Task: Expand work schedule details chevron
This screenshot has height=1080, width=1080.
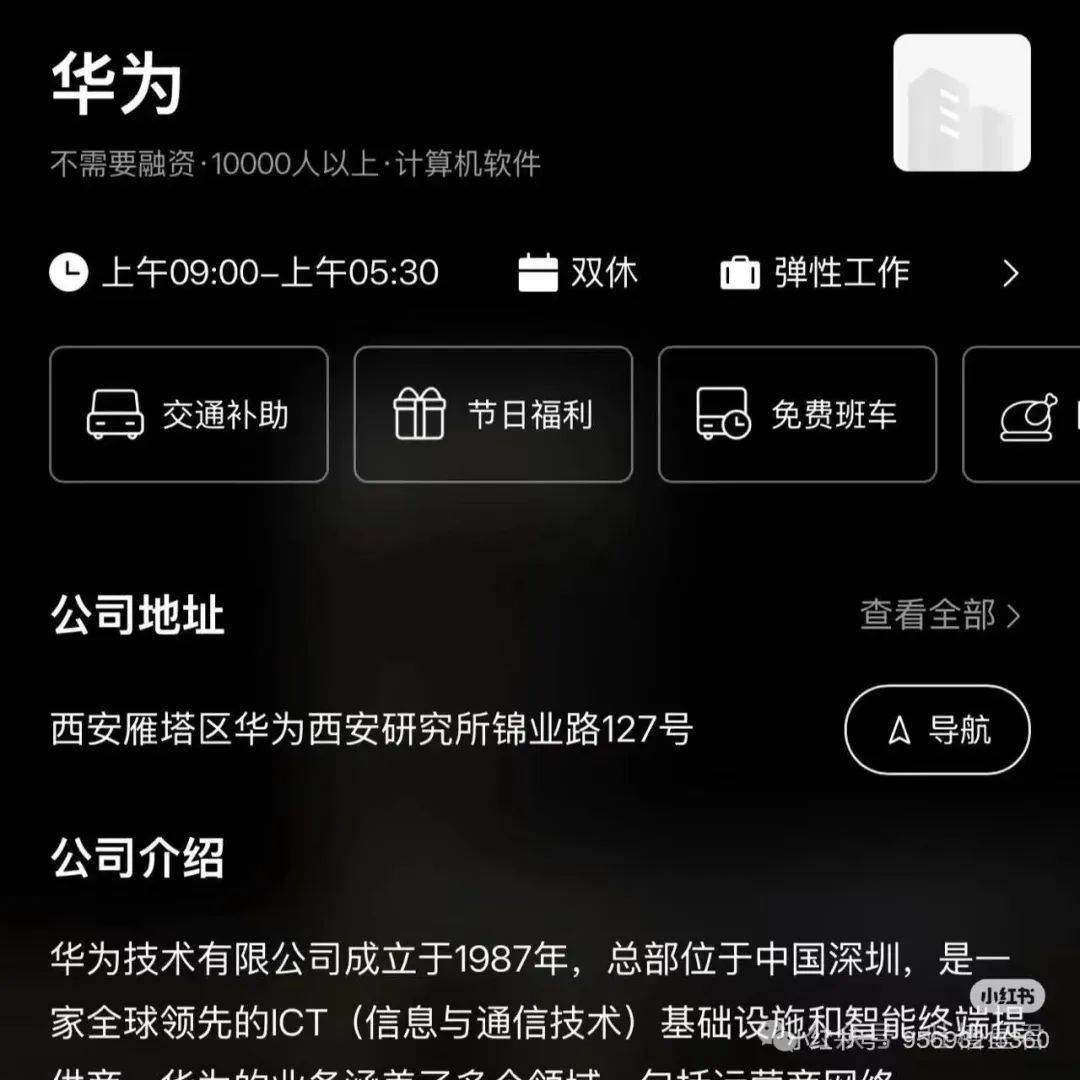Action: point(1010,273)
